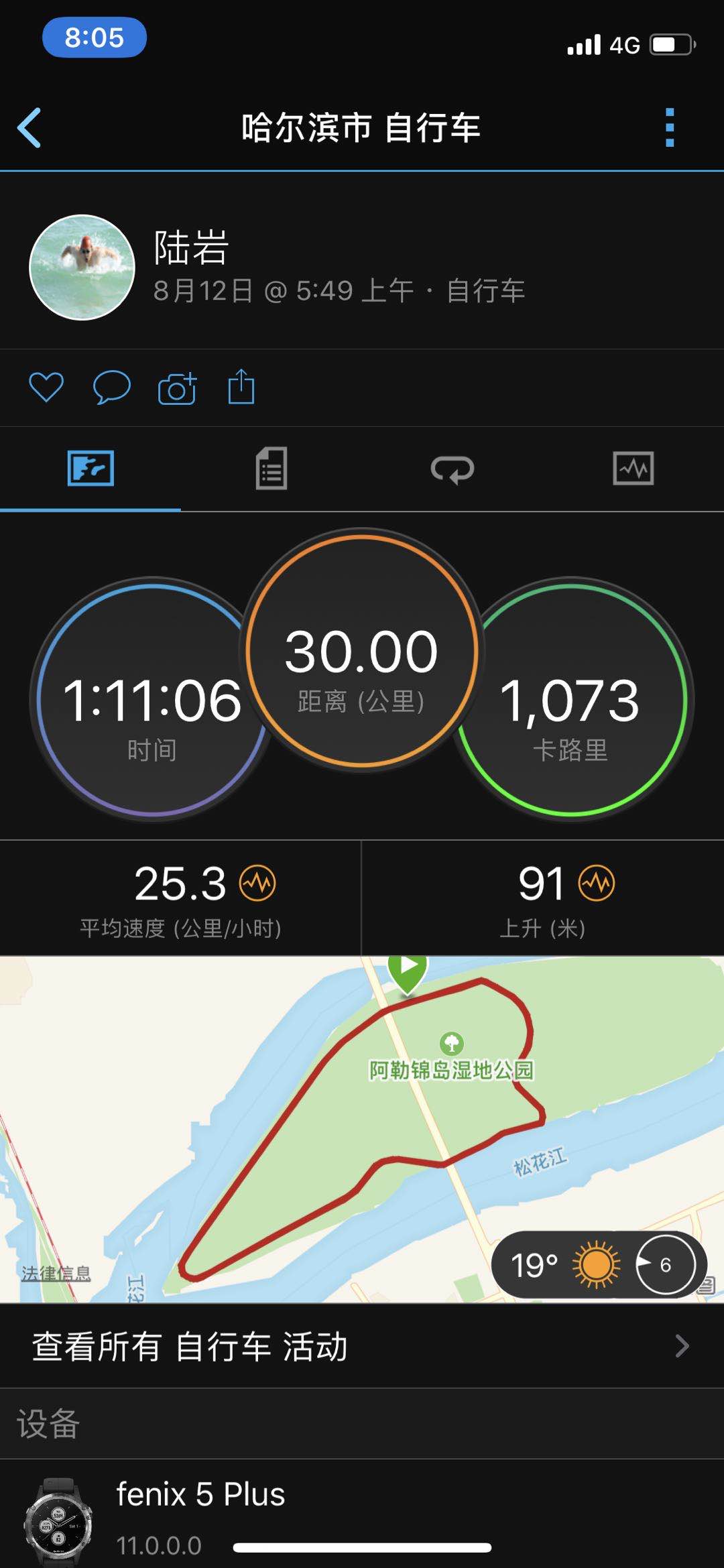The width and height of the screenshot is (724, 1568).
Task: Like this cycling activity
Action: click(46, 387)
